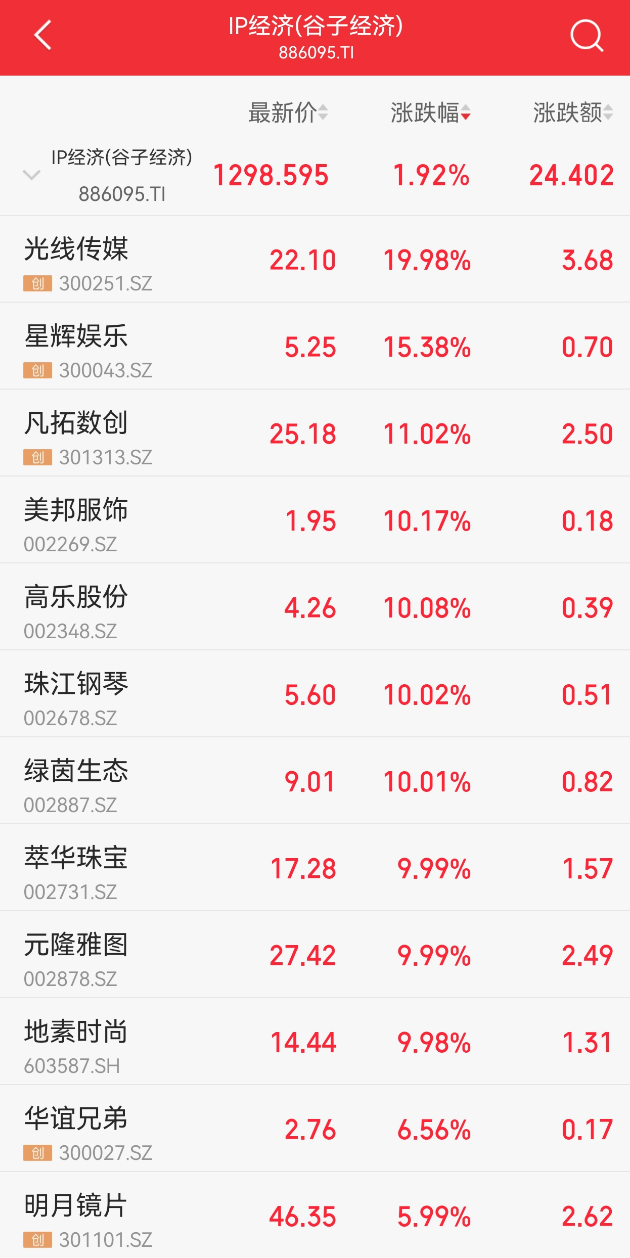The height and width of the screenshot is (1258, 630).
Task: Sort the list by 涨跌额
Action: pos(573,113)
